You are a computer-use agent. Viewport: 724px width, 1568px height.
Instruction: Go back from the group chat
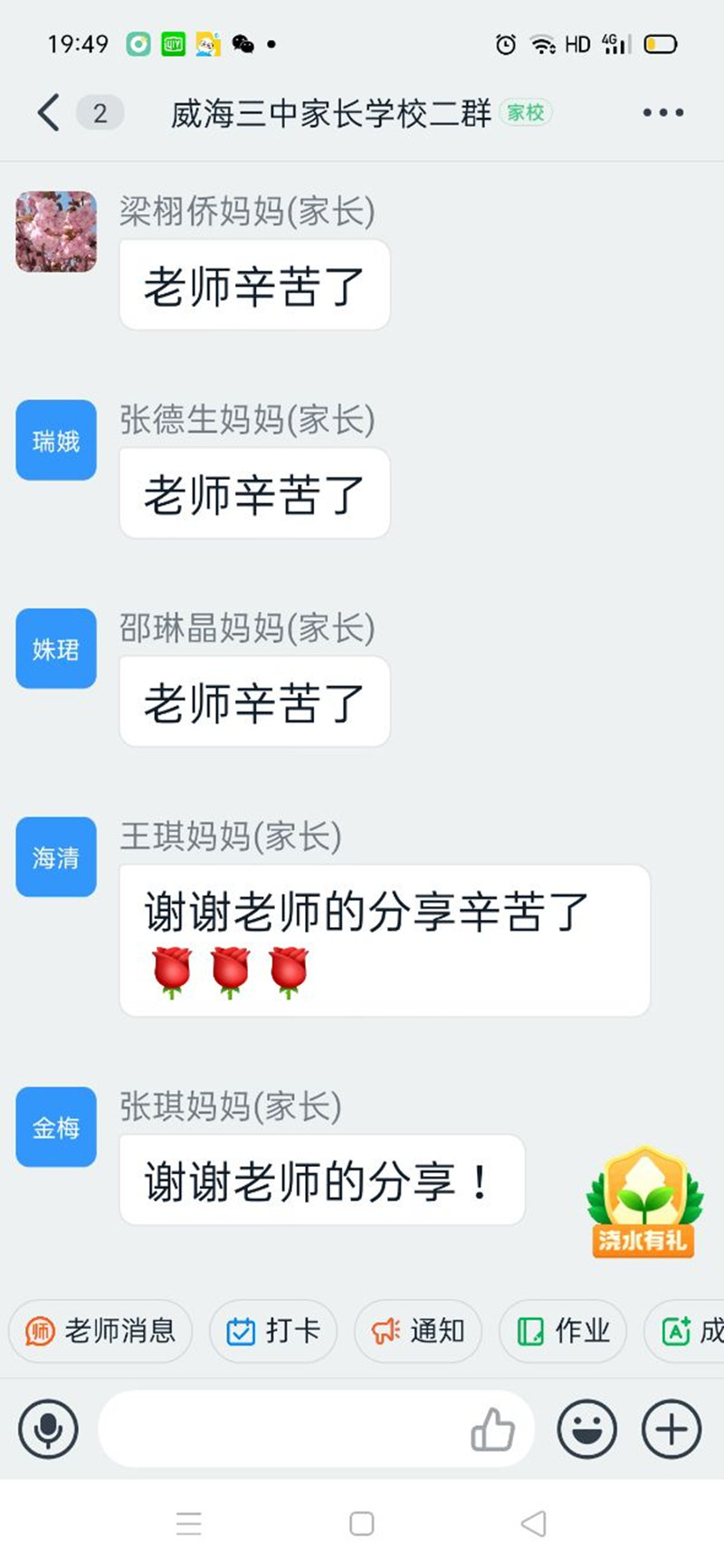pos(49,113)
